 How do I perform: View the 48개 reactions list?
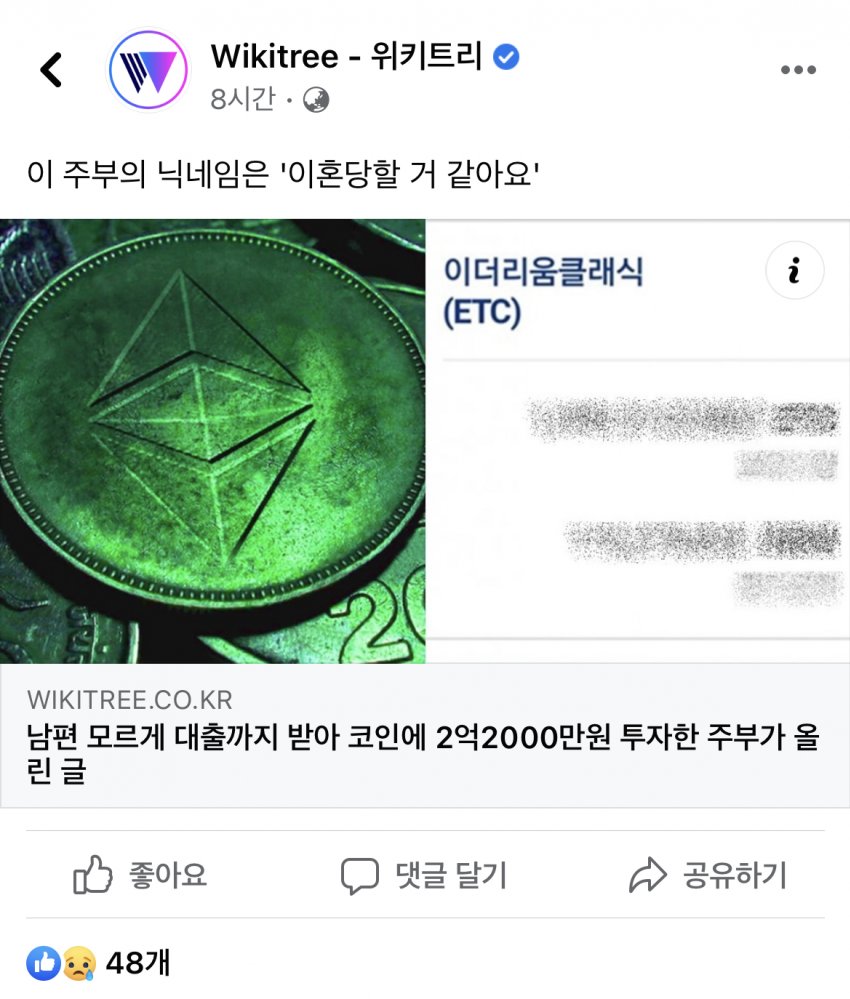pos(100,963)
